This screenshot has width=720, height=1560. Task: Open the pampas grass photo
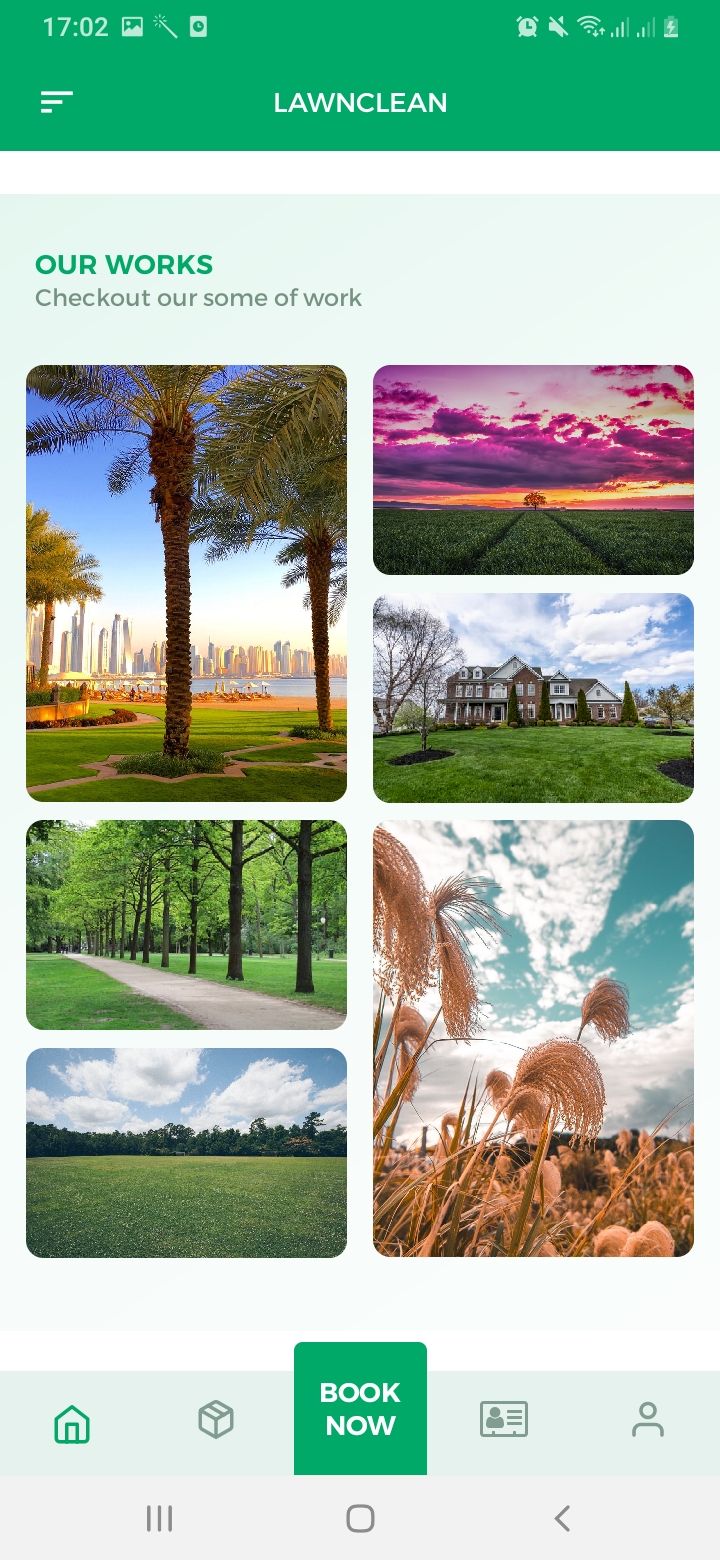coord(533,1038)
